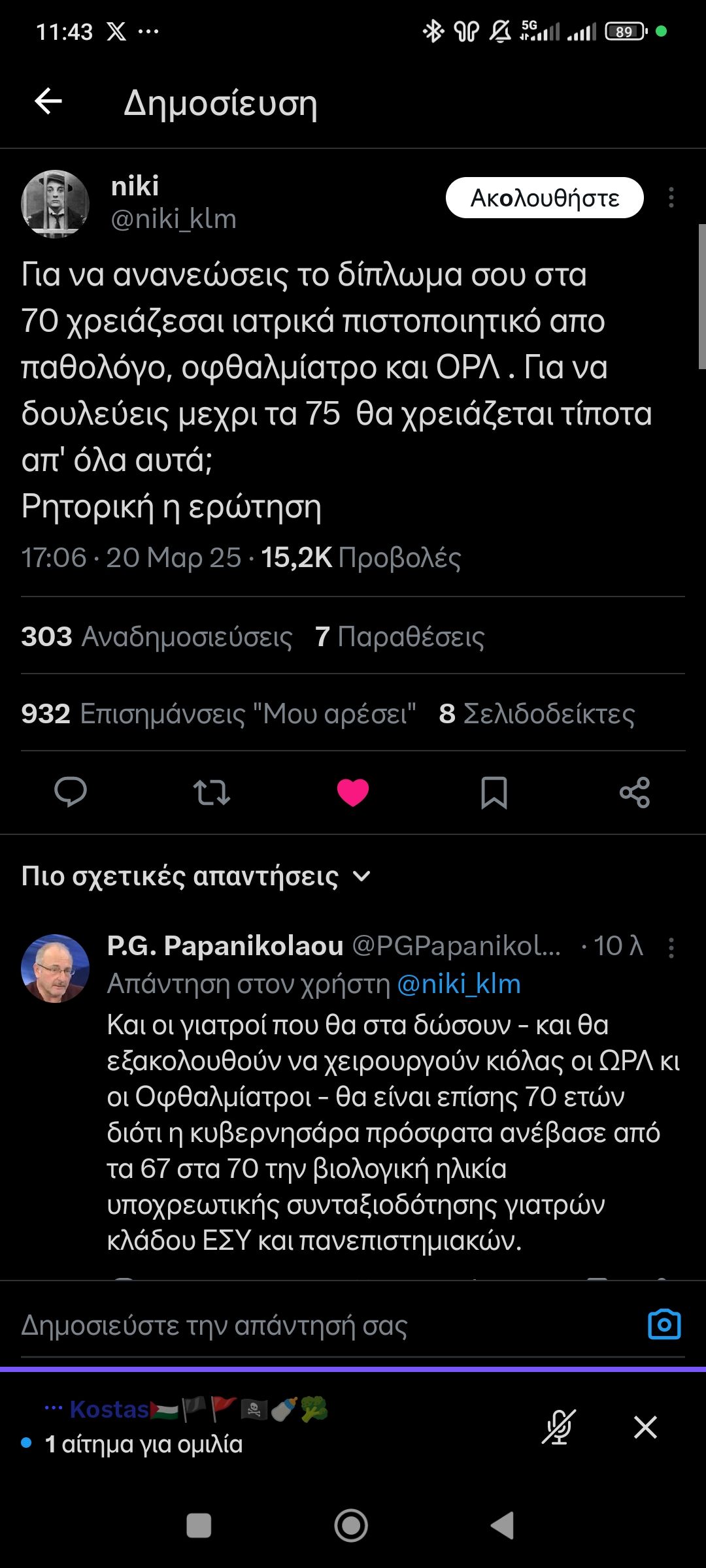This screenshot has height=1568, width=706.
Task: Unlike niki's post with the heart
Action: [353, 792]
